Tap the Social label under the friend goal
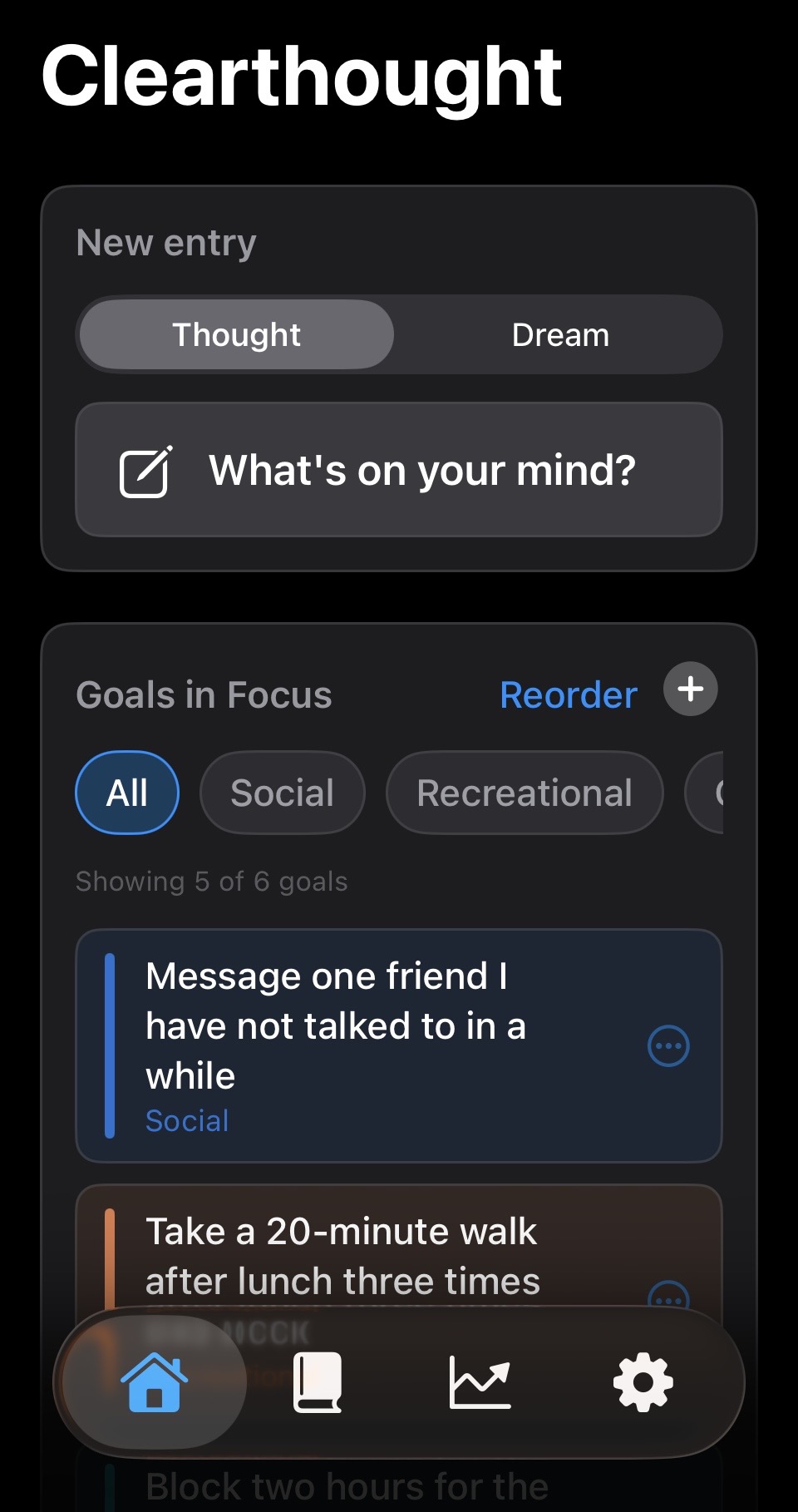This screenshot has height=1512, width=798. point(186,1120)
